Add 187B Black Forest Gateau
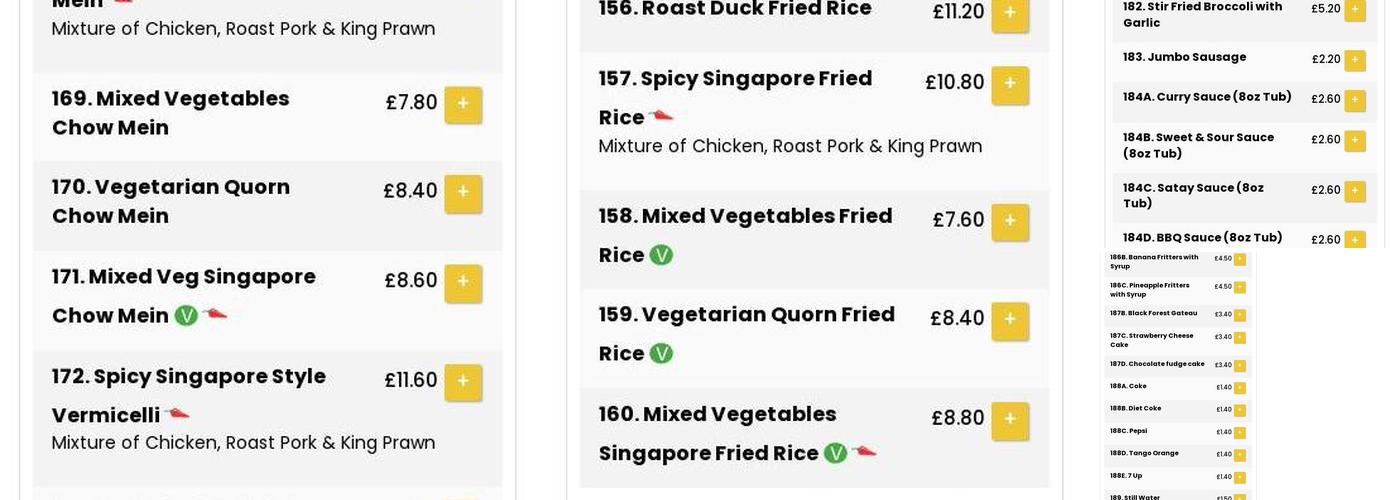The width and height of the screenshot is (1400, 500). tap(1240, 315)
